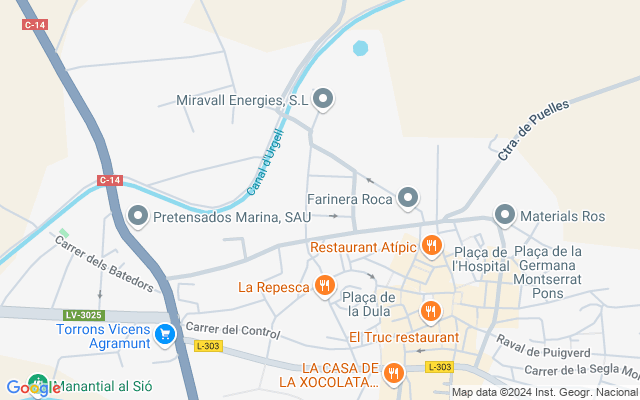This screenshot has height=400, width=640.
Task: Open the Farinera Roca map pin
Action: click(x=407, y=199)
